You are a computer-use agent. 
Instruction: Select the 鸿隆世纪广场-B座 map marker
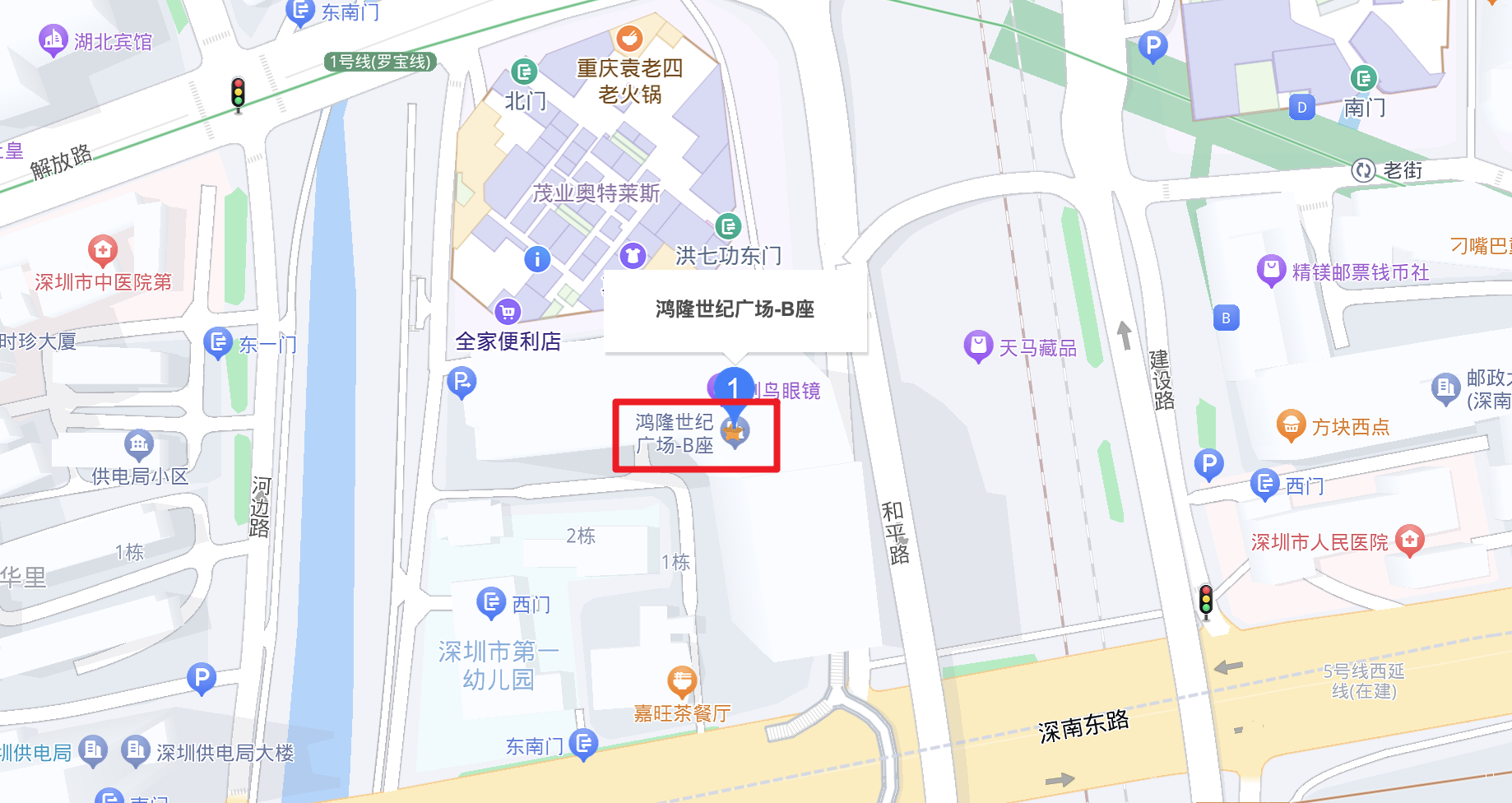click(x=735, y=431)
